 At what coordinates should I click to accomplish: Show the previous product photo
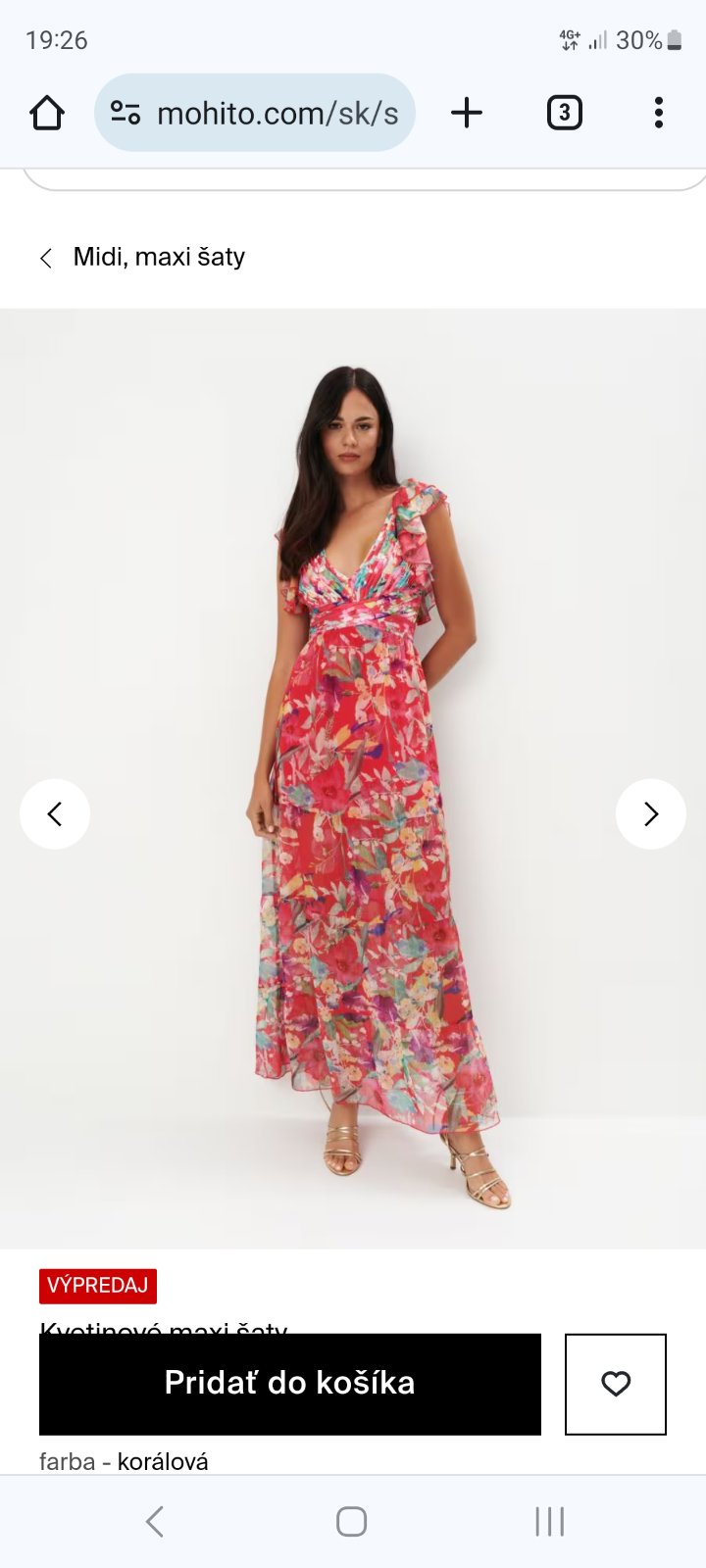[55, 813]
